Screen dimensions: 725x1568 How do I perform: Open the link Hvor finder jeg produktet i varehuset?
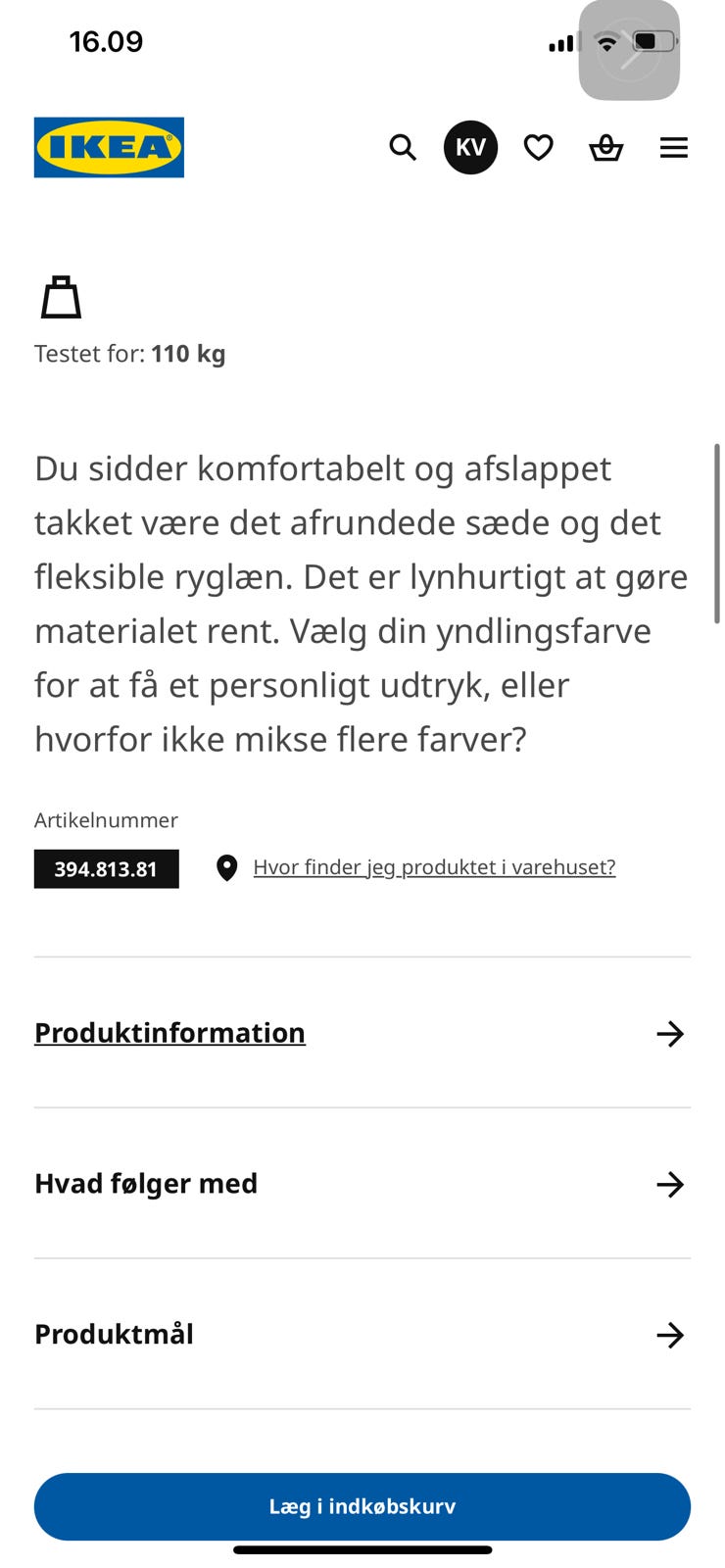(435, 867)
